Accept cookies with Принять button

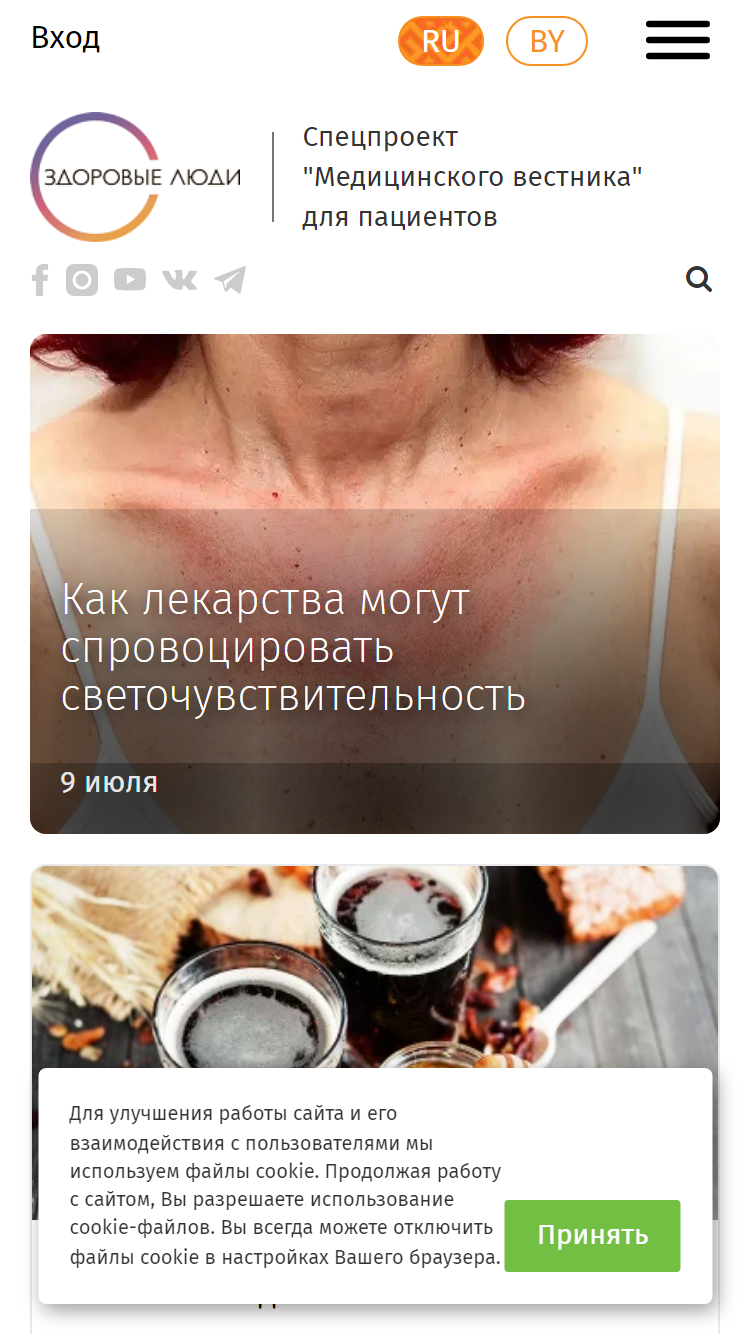click(593, 1236)
